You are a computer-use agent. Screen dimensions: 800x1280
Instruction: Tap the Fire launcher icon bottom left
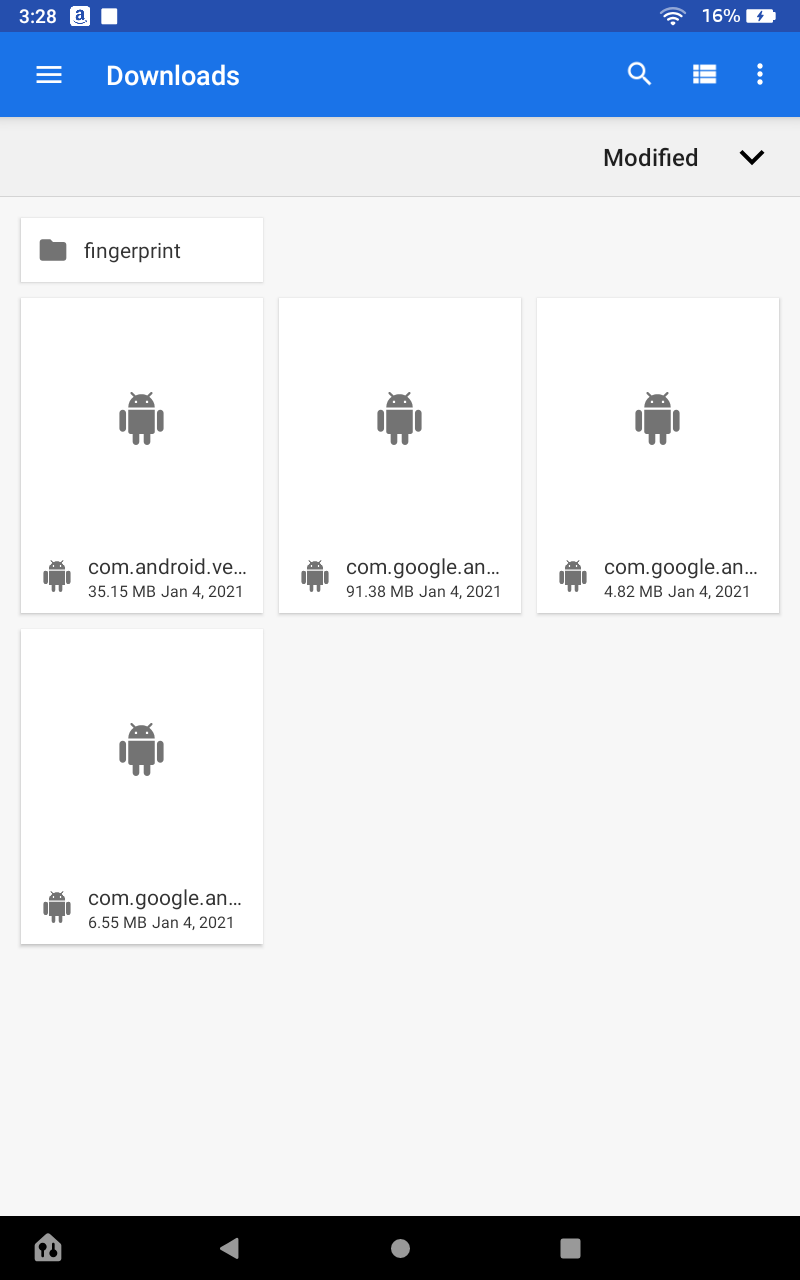[x=48, y=1248]
